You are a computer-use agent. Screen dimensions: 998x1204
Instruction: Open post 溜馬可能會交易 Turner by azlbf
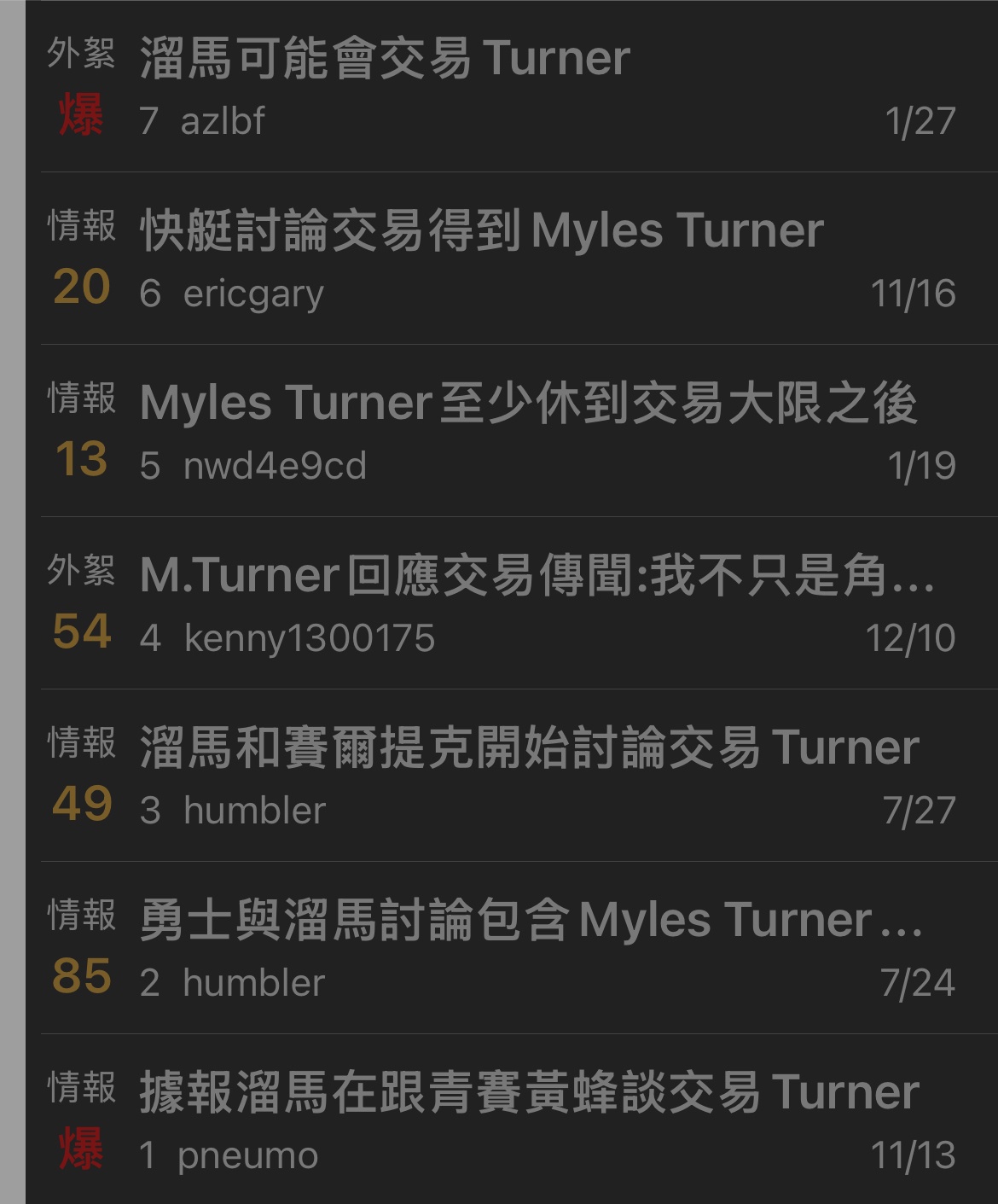(x=385, y=58)
